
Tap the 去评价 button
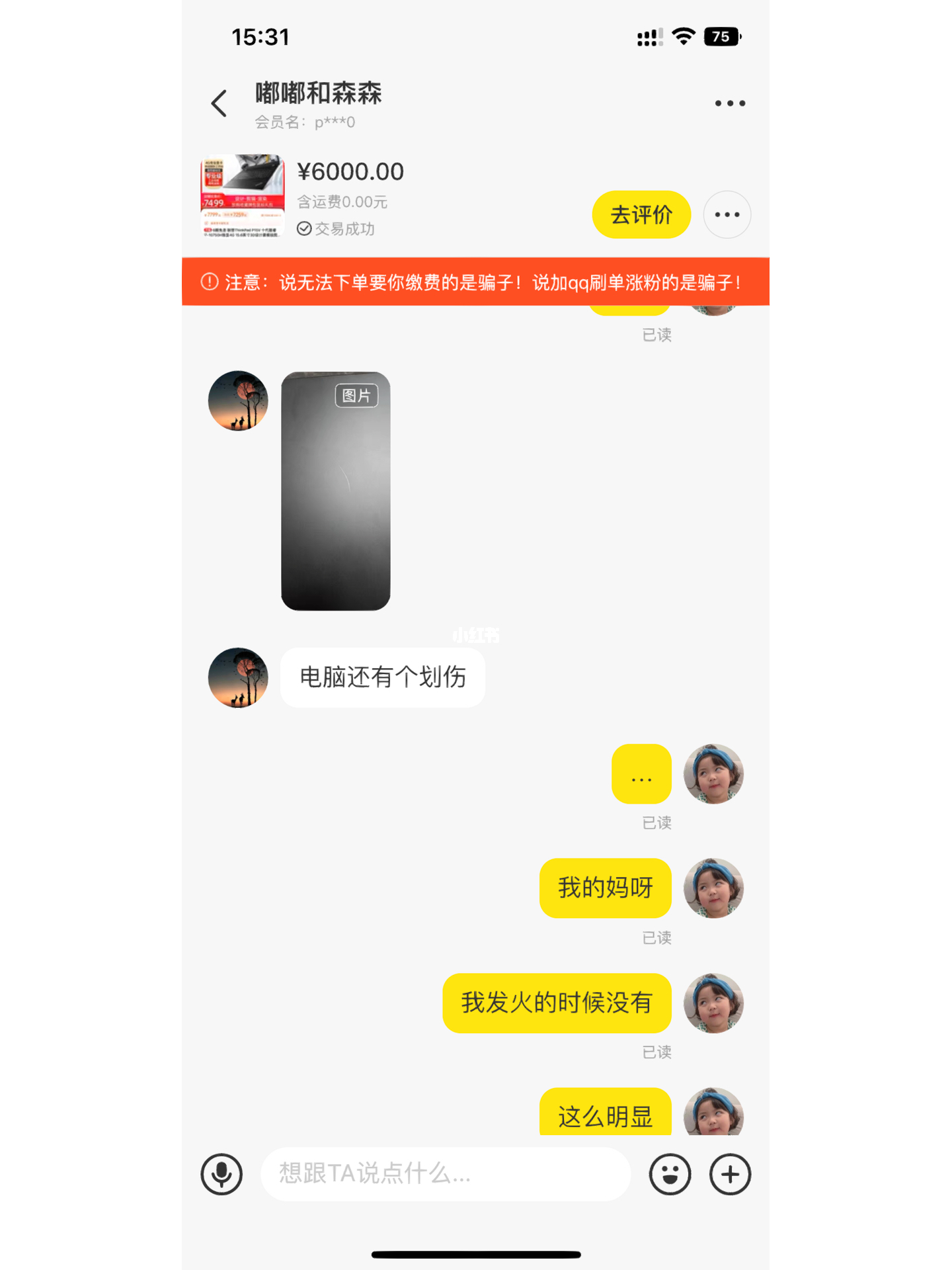click(641, 215)
